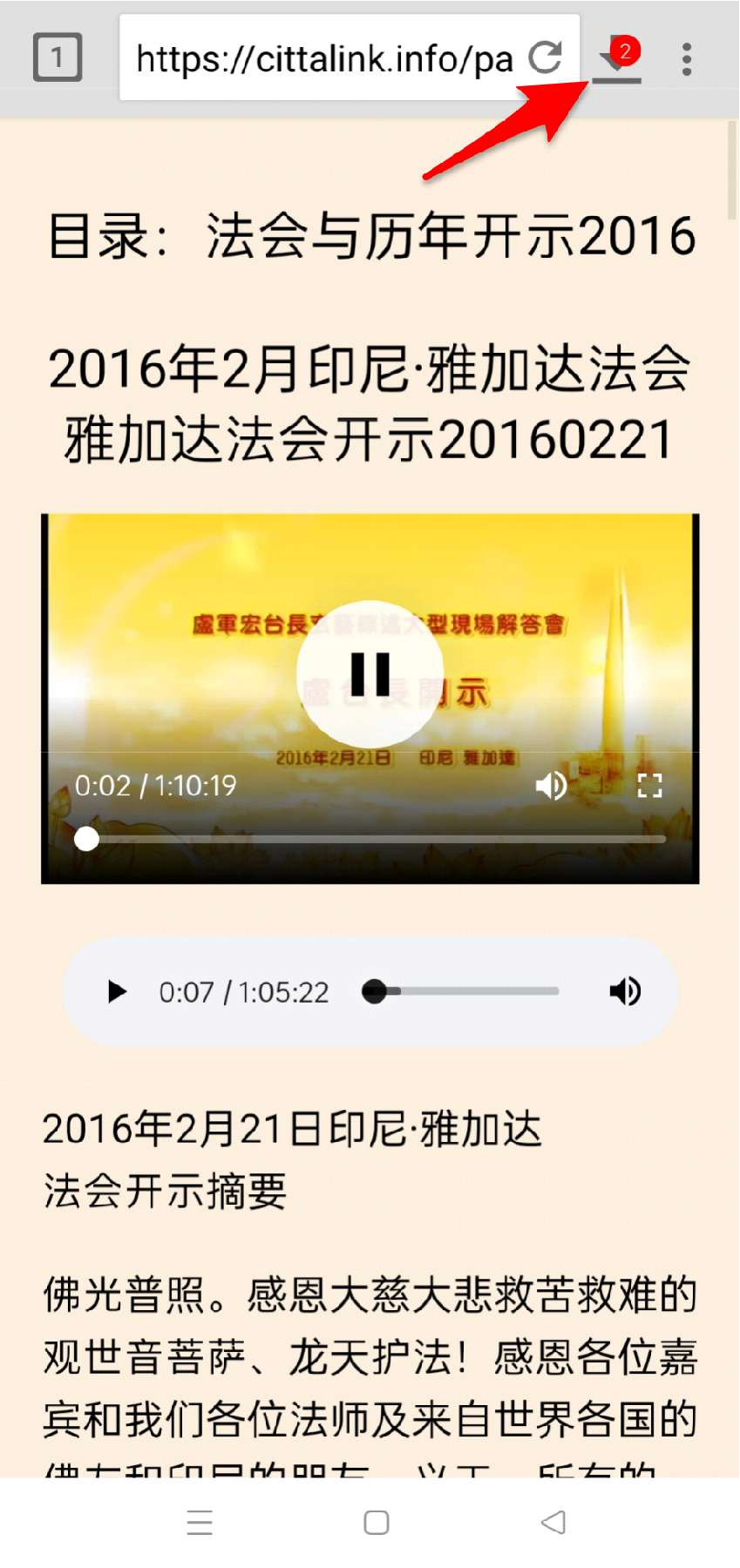Reload the current page
Viewport: 740px width, 1568px height.
coord(547,58)
